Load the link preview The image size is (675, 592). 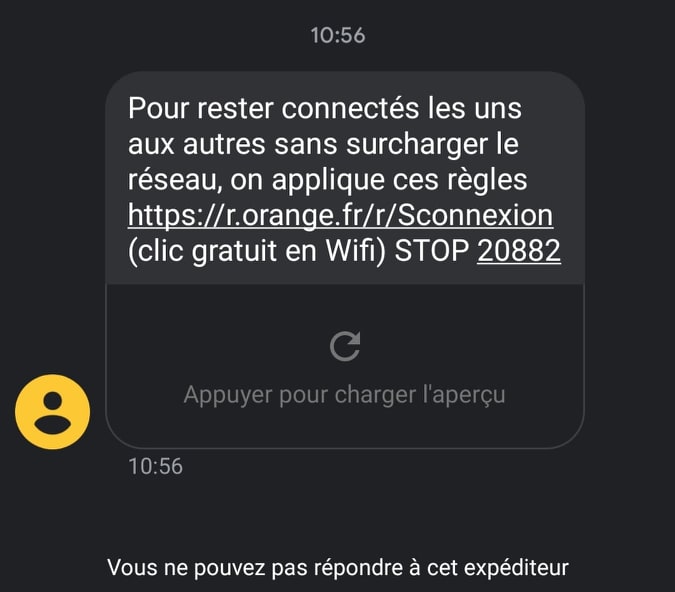[344, 365]
